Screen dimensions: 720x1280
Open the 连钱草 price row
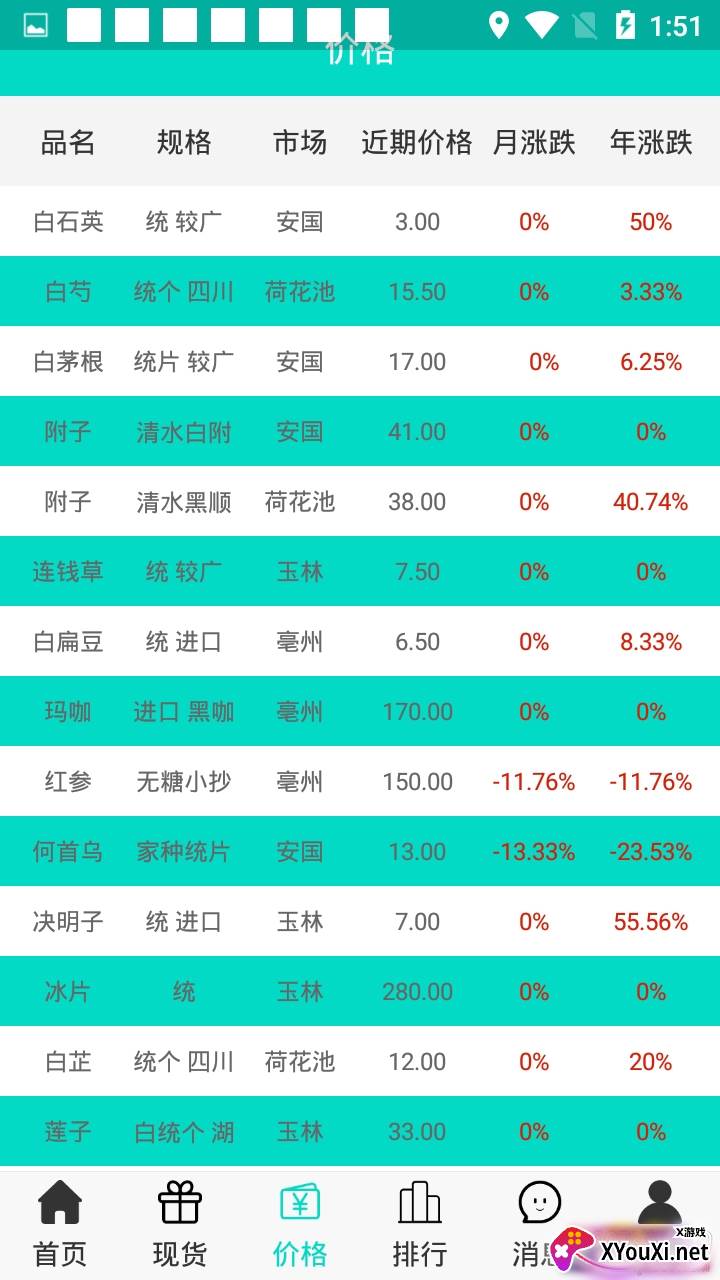360,571
